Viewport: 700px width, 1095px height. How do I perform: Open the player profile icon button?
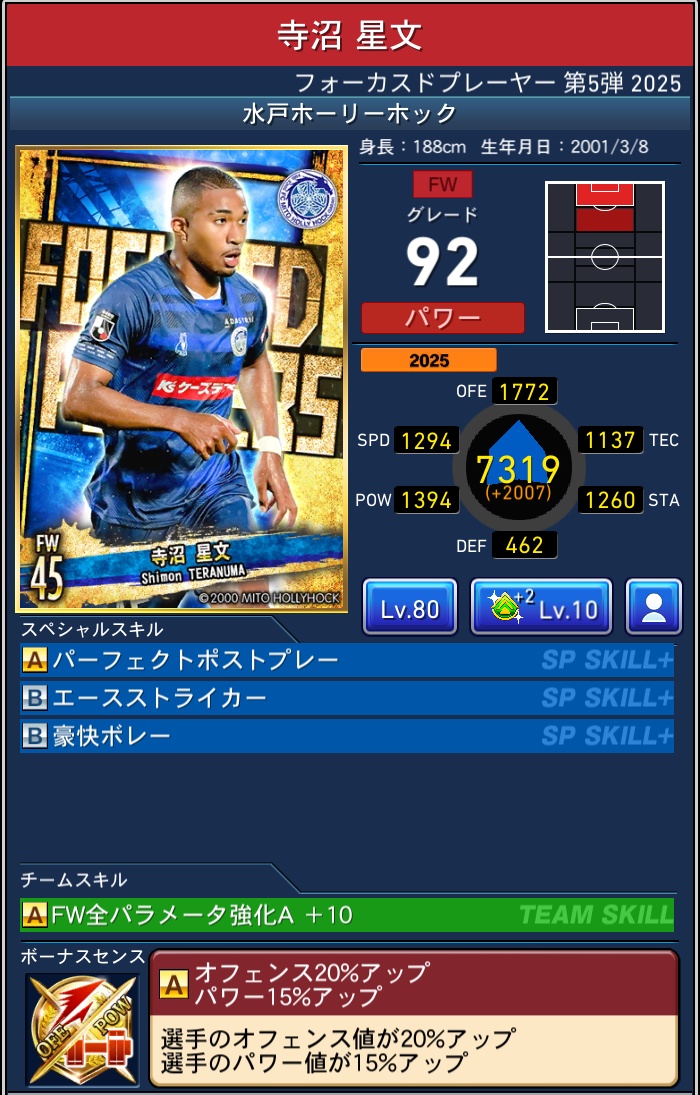(653, 607)
